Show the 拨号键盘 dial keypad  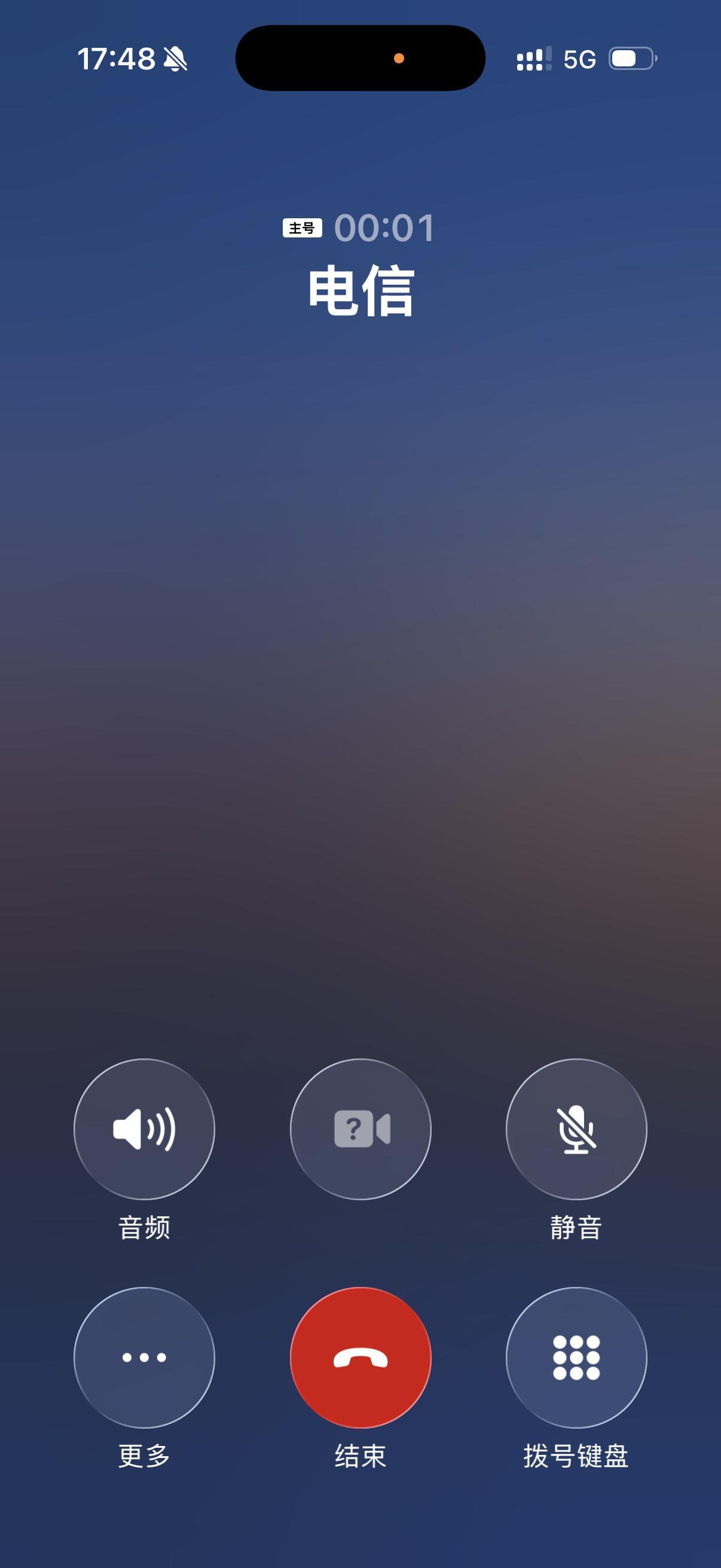pos(576,1357)
